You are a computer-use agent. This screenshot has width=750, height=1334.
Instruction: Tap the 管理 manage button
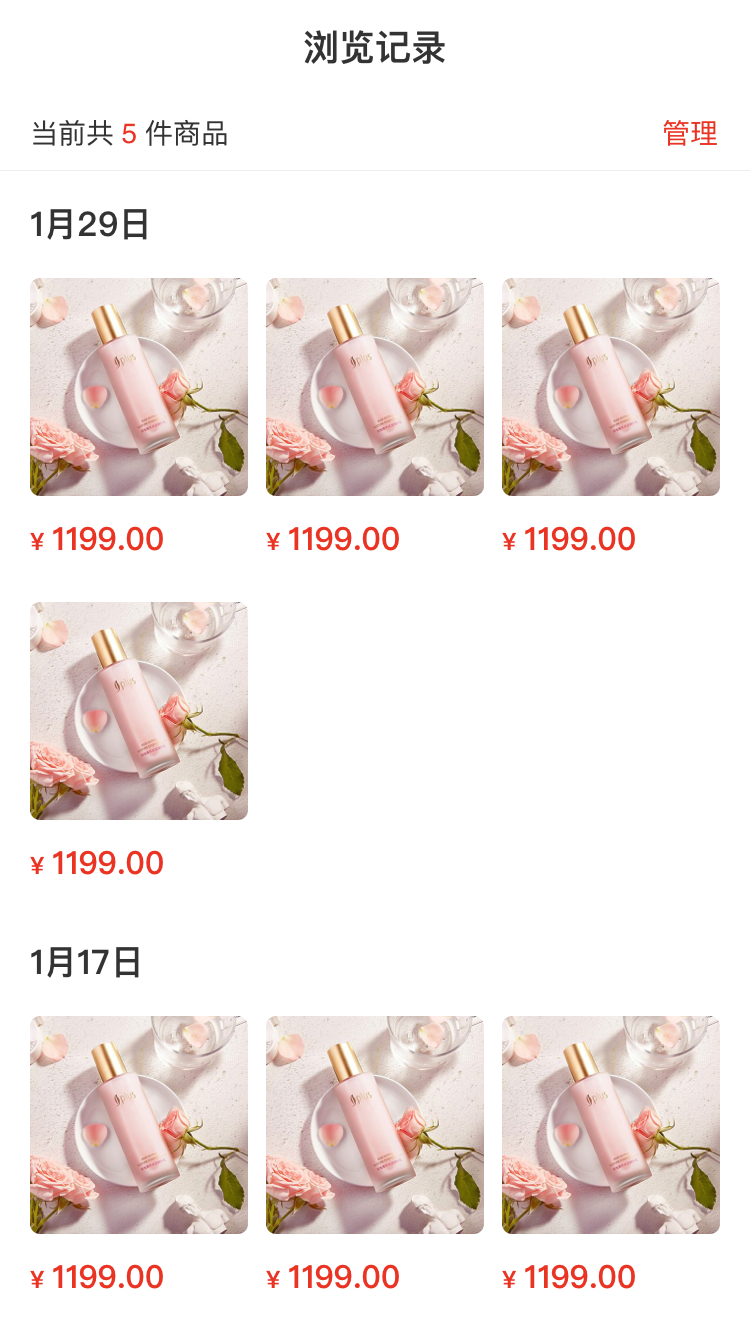point(690,133)
